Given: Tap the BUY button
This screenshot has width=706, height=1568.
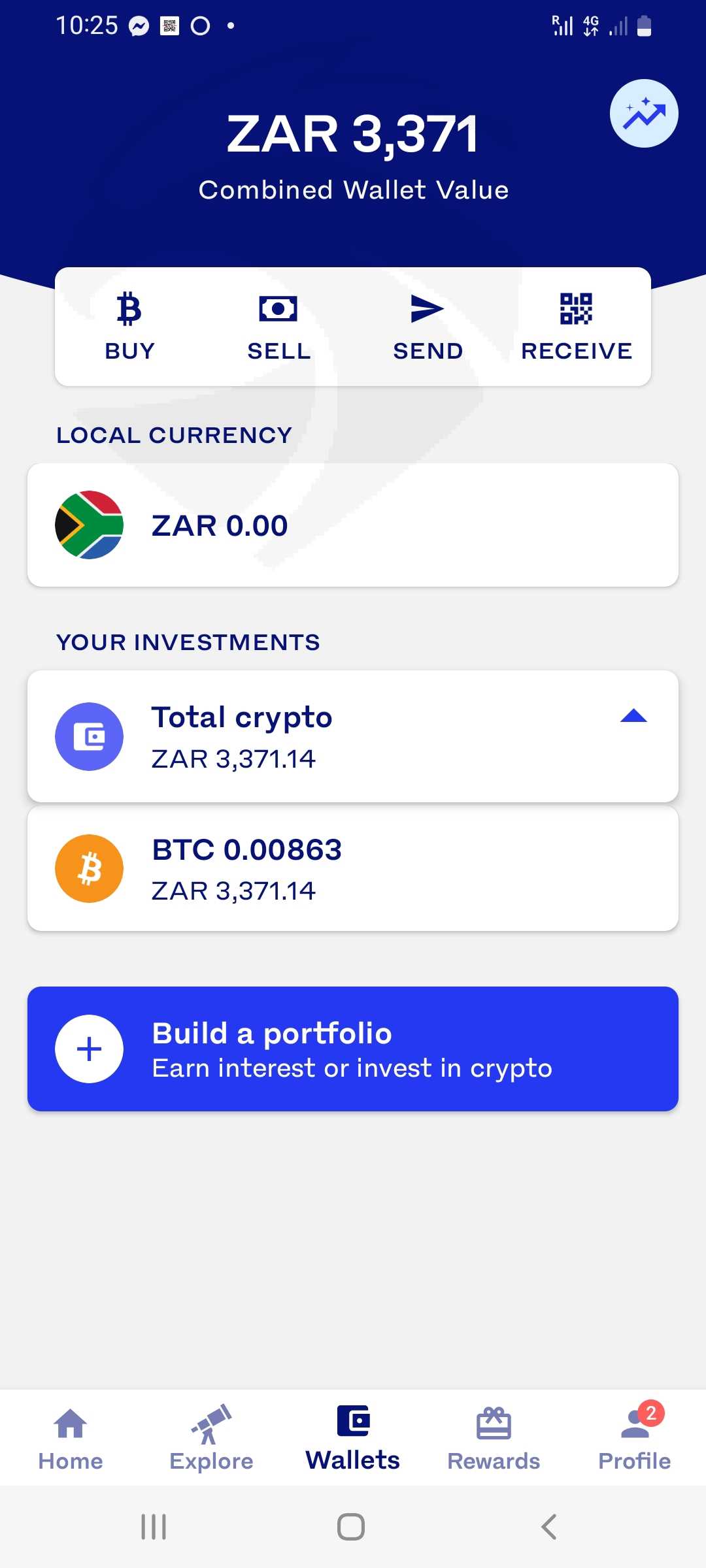Looking at the screenshot, I should click(129, 327).
